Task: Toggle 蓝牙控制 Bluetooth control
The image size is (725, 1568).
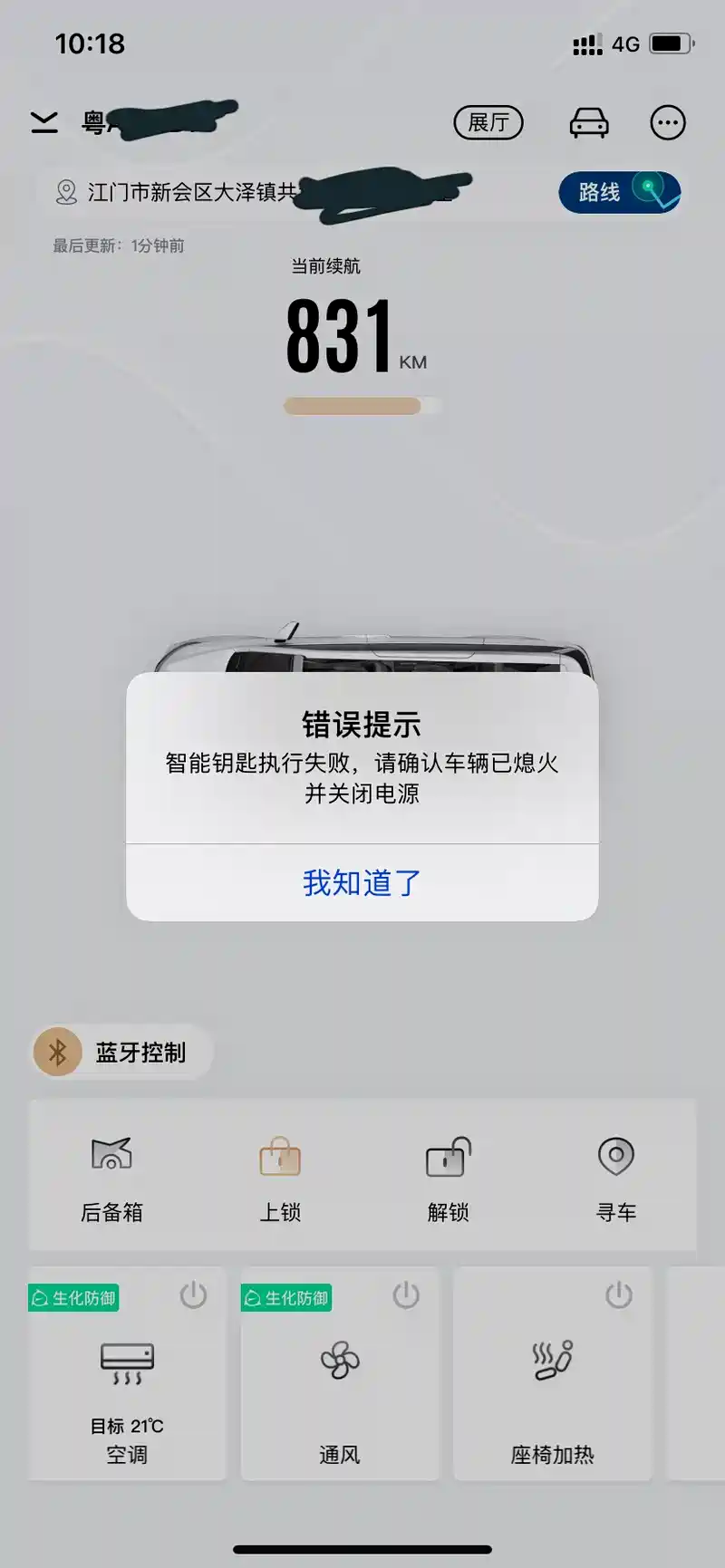Action: (122, 1052)
